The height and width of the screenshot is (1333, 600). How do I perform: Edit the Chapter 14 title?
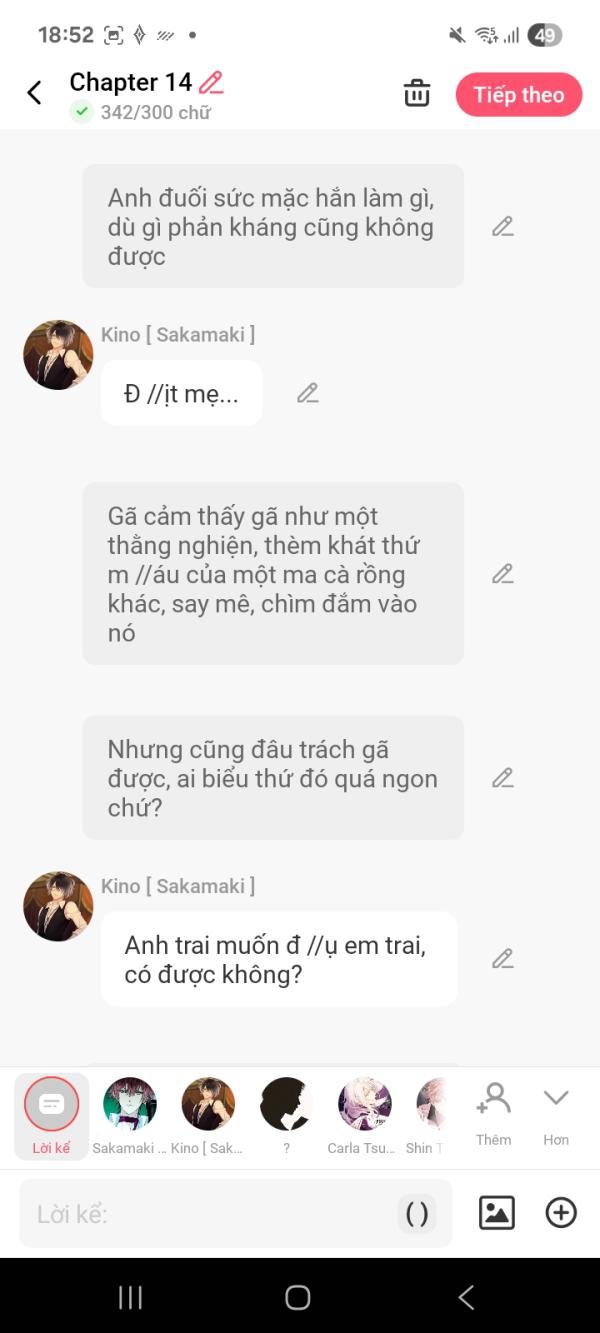211,83
